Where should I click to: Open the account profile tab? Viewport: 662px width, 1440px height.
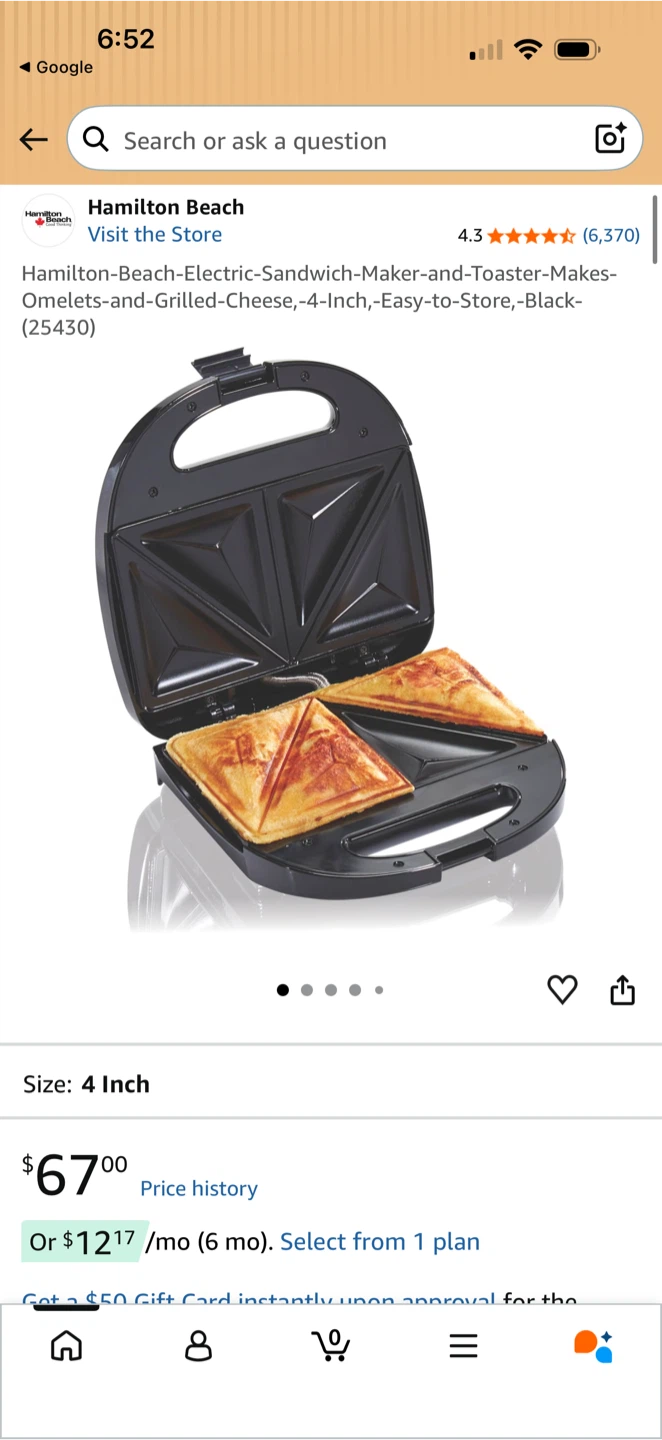[199, 1346]
